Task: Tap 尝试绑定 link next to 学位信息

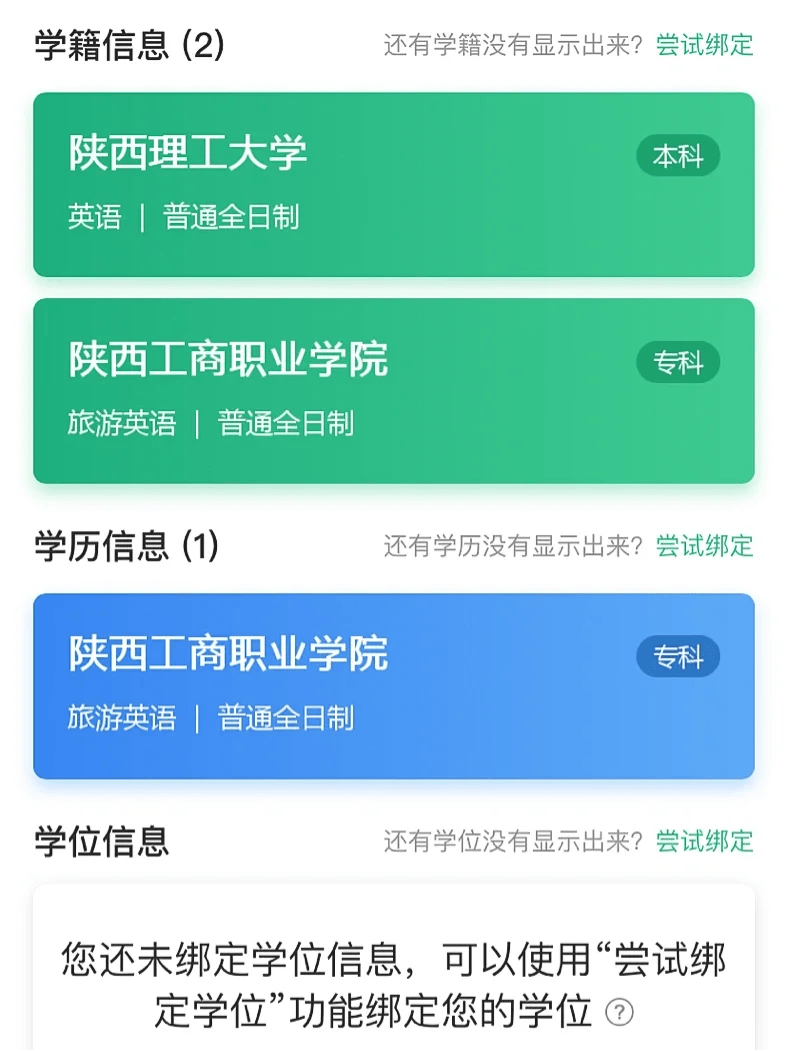Action: point(704,841)
